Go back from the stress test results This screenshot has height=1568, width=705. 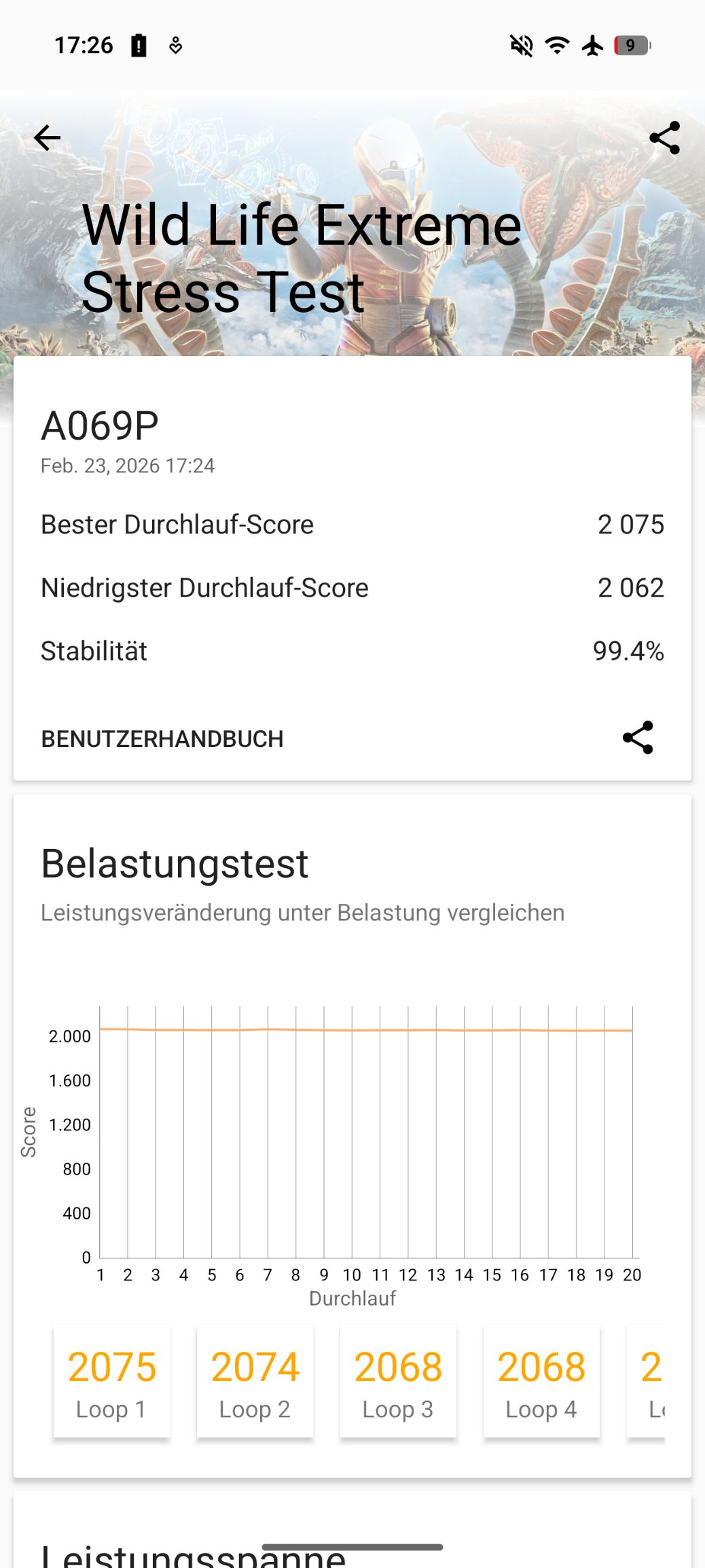pyautogui.click(x=47, y=138)
